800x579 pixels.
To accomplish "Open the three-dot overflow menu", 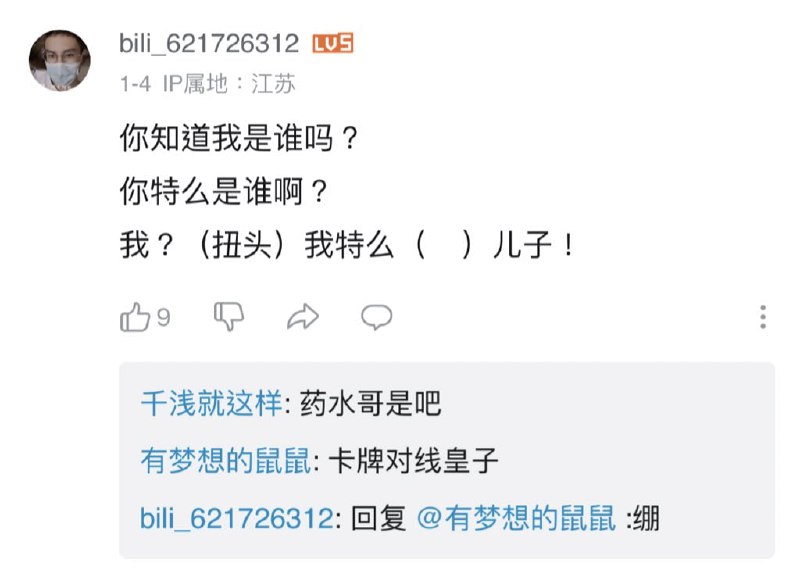I will [763, 317].
